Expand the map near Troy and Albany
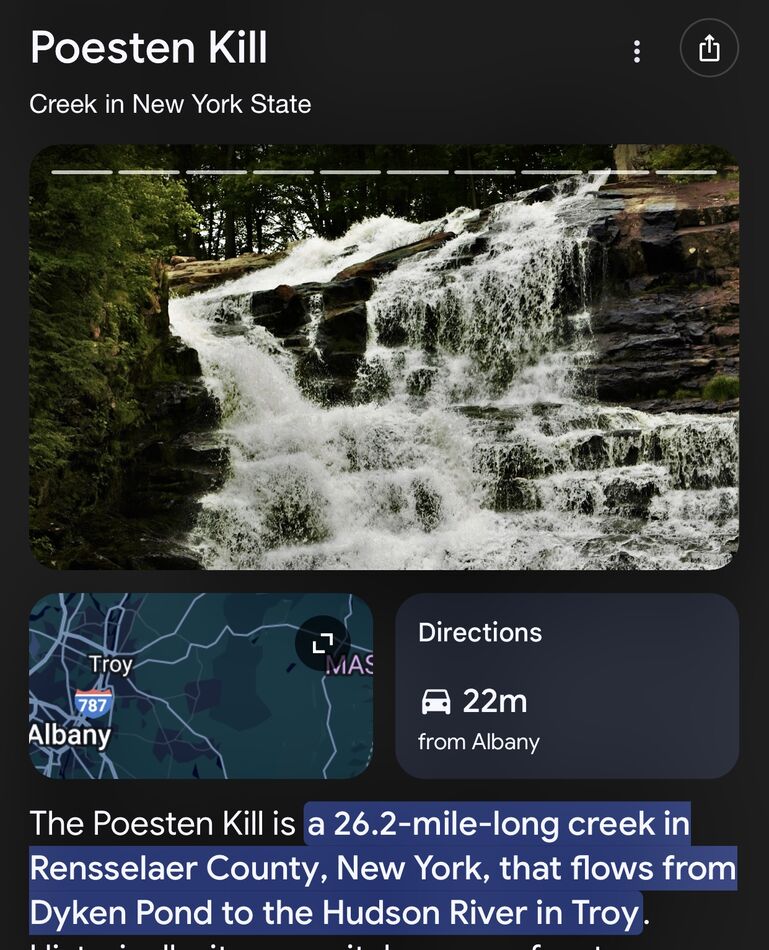Image resolution: width=769 pixels, height=950 pixels. (322, 644)
